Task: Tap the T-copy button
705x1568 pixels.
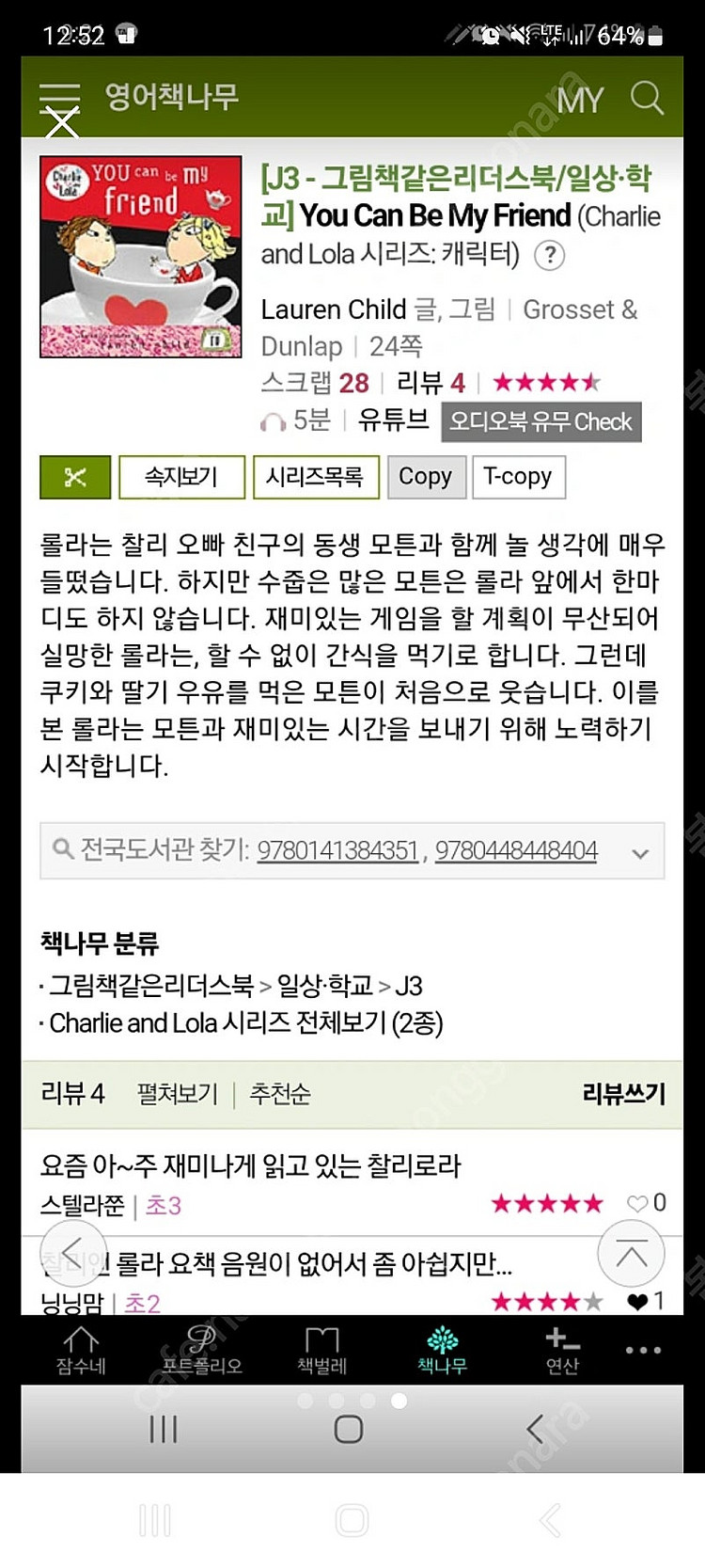Action: 518,477
